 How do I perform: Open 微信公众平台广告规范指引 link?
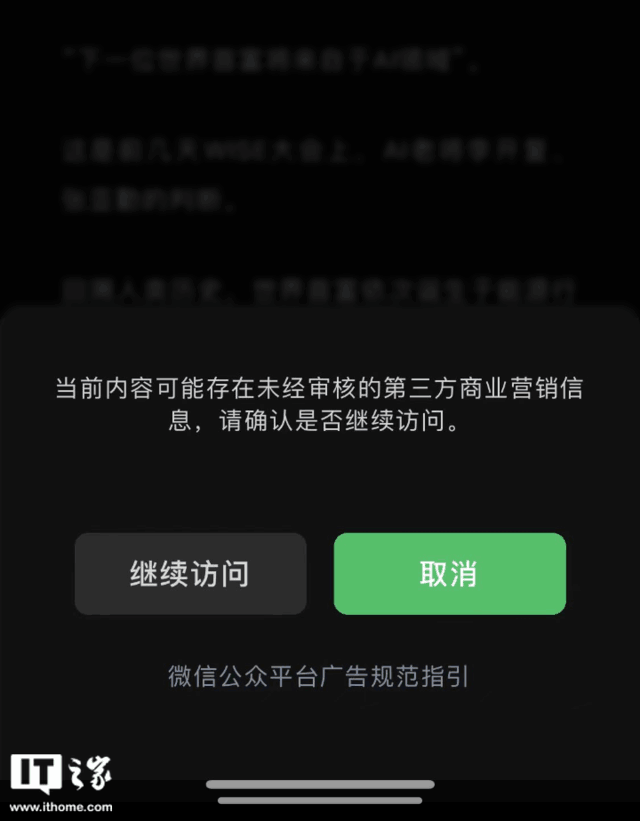click(x=318, y=677)
